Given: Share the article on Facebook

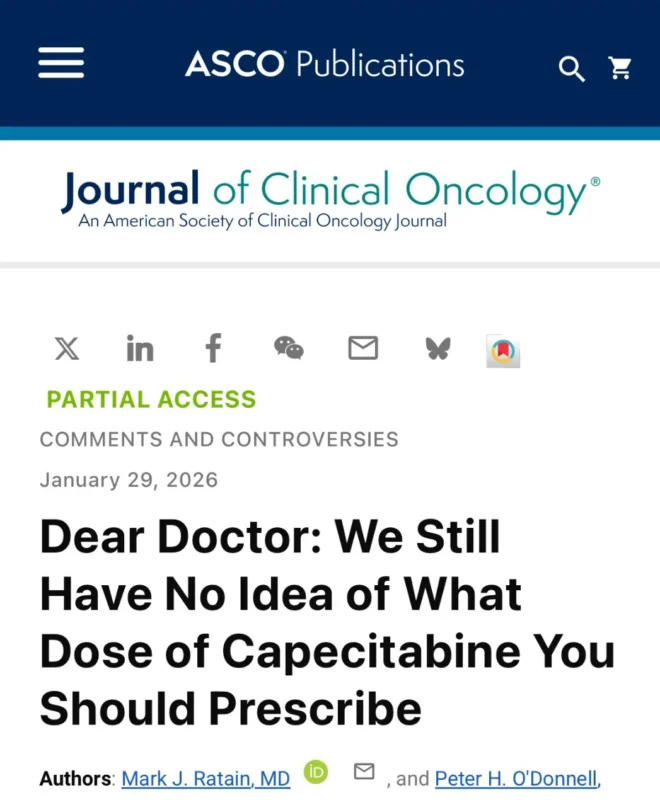Looking at the screenshot, I should [x=213, y=348].
